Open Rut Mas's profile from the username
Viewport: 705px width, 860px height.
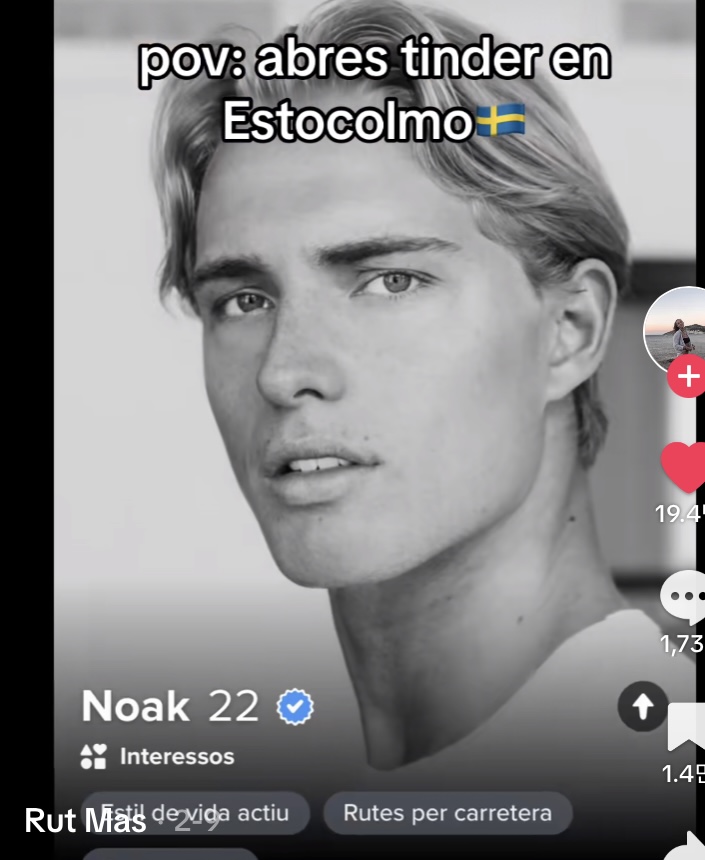tap(85, 821)
